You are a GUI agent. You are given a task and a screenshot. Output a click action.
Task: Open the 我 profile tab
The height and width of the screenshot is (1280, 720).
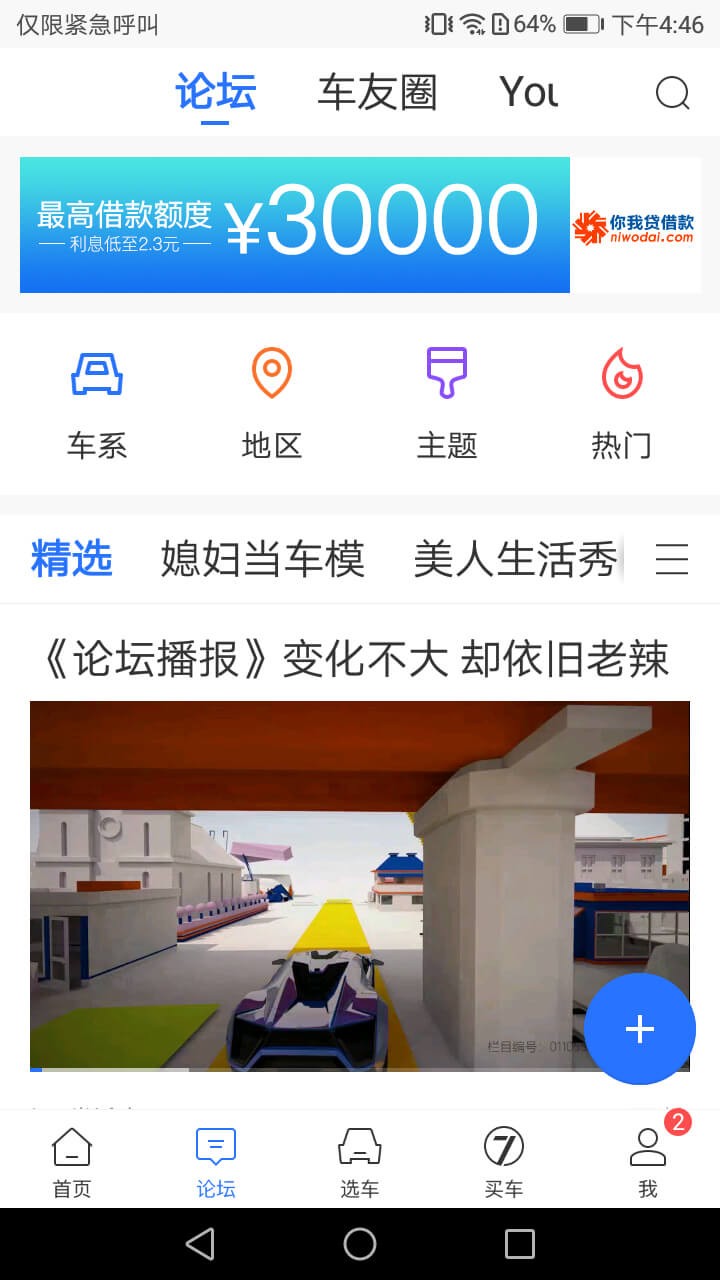pos(648,1162)
